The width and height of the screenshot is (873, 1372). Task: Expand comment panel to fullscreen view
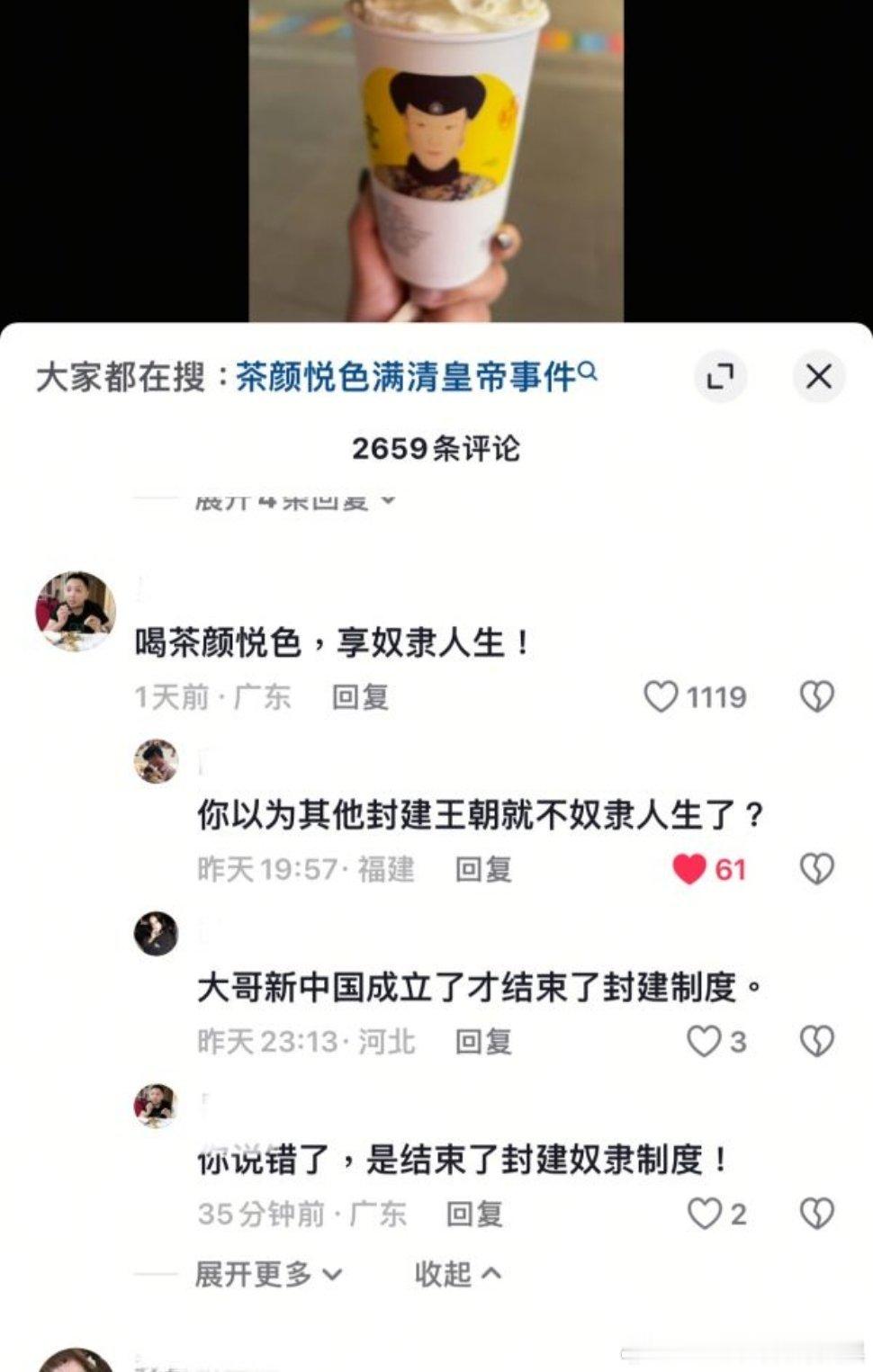coord(722,378)
